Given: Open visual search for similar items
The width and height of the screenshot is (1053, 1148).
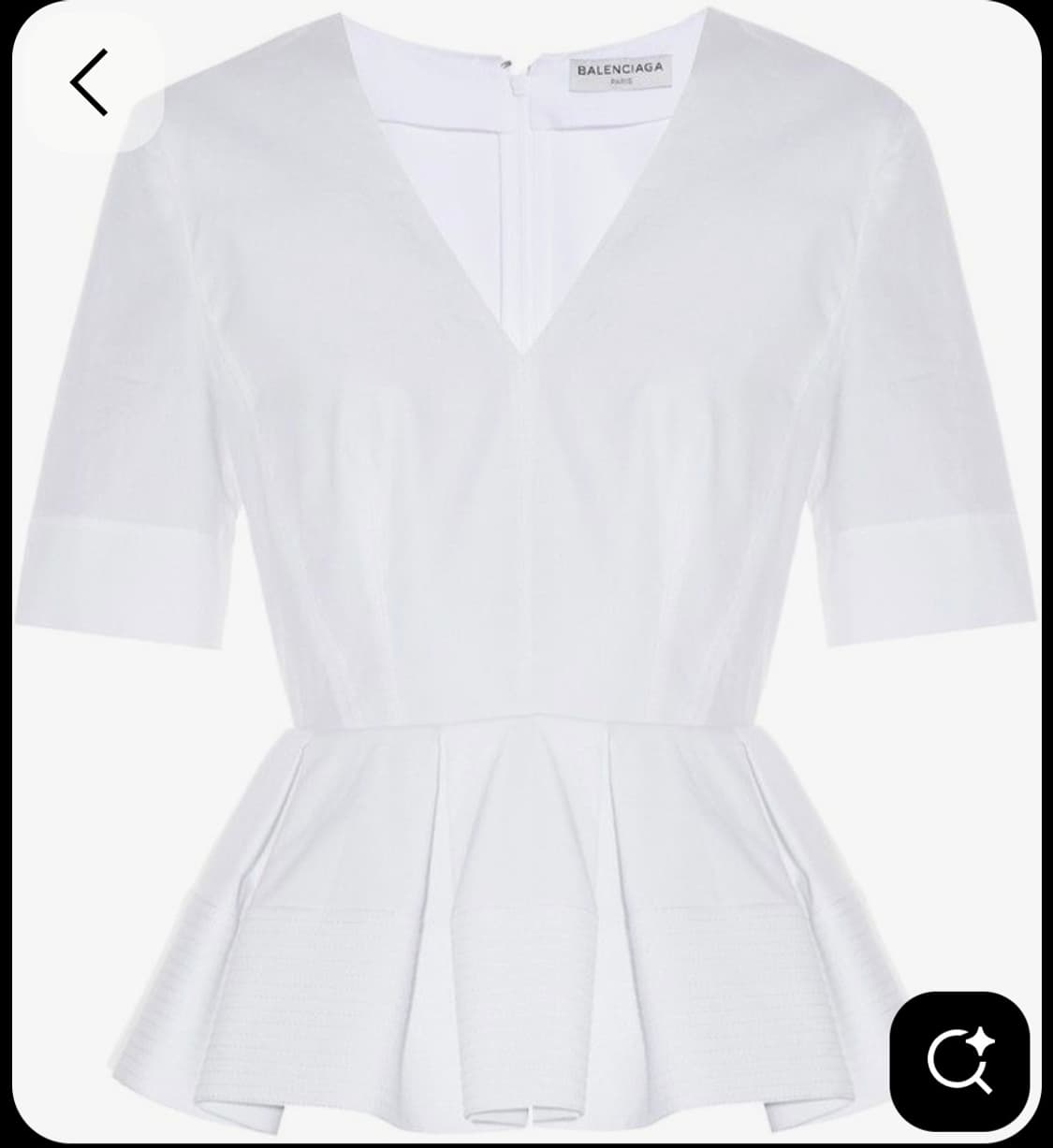Looking at the screenshot, I should point(960,1061).
